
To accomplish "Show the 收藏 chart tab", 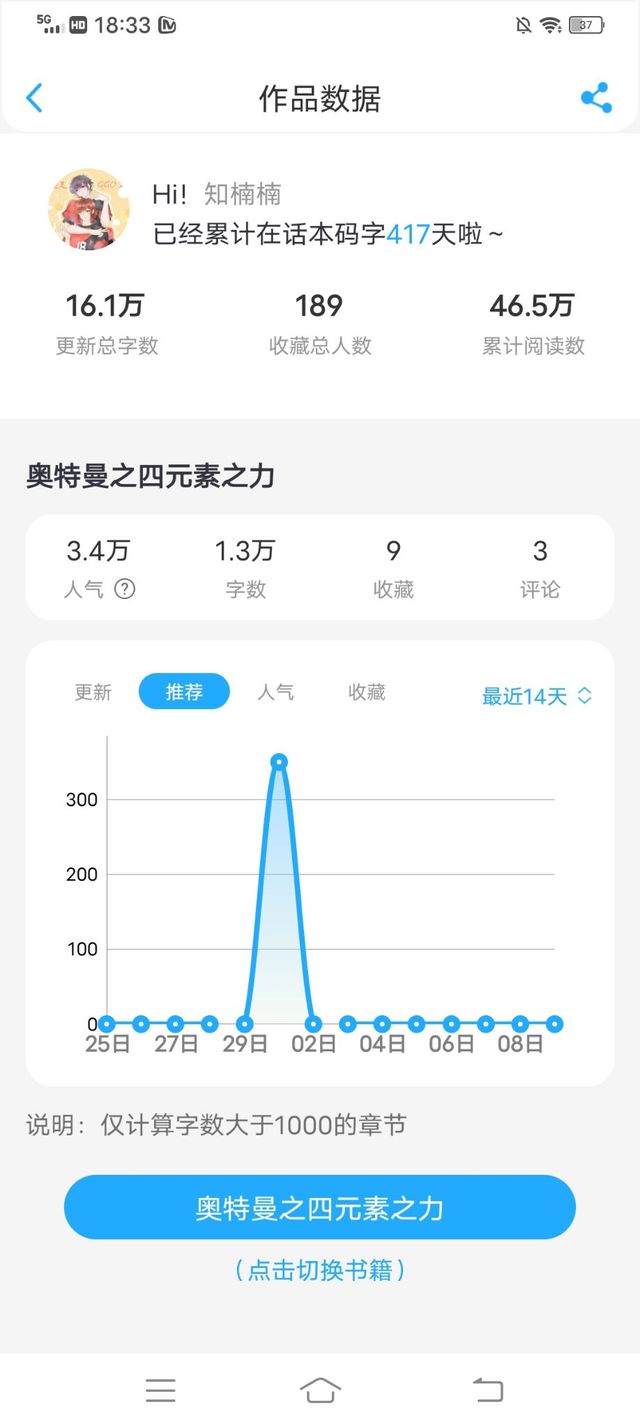I will pos(367,692).
